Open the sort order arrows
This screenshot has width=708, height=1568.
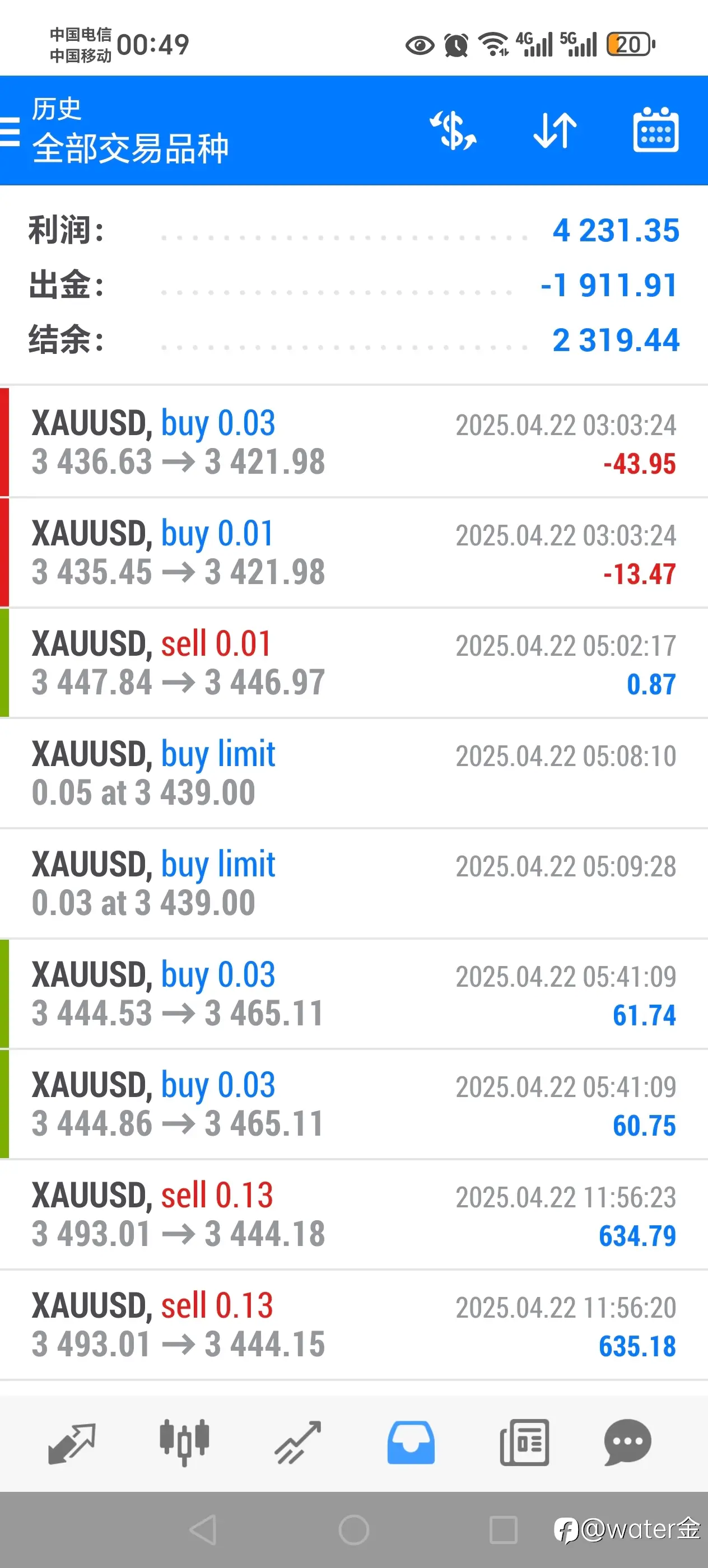point(555,130)
